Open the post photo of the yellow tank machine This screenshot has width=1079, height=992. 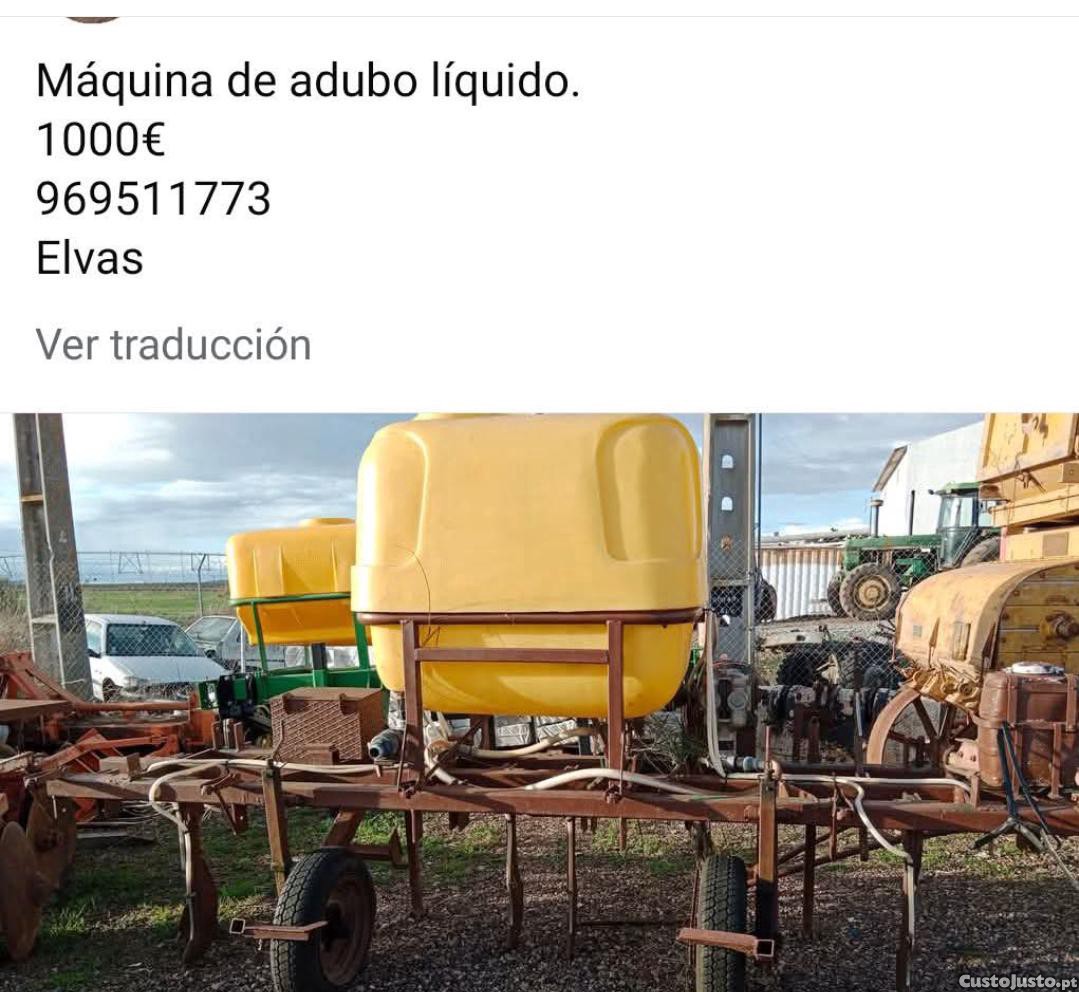[x=539, y=700]
